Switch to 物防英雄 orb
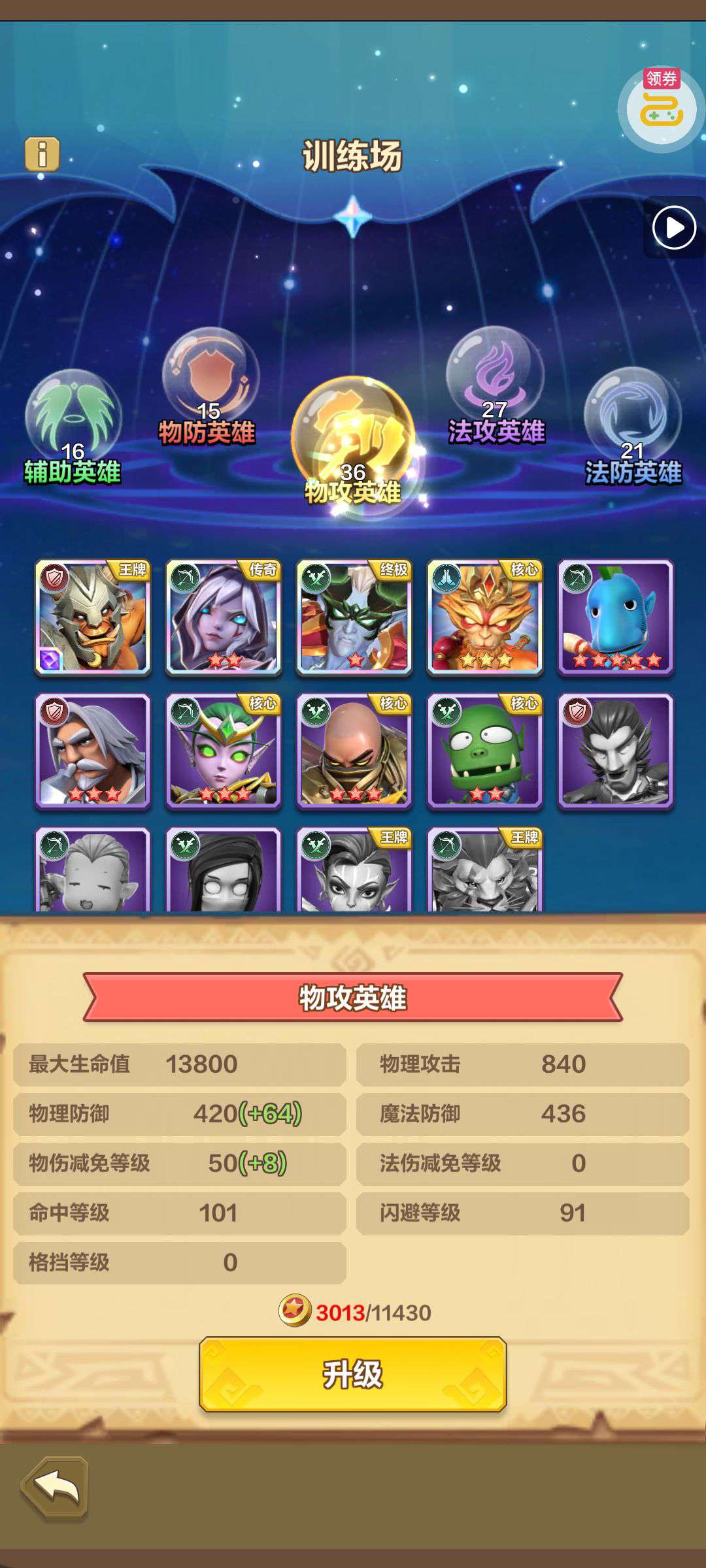Image resolution: width=706 pixels, height=1568 pixels. tap(209, 387)
